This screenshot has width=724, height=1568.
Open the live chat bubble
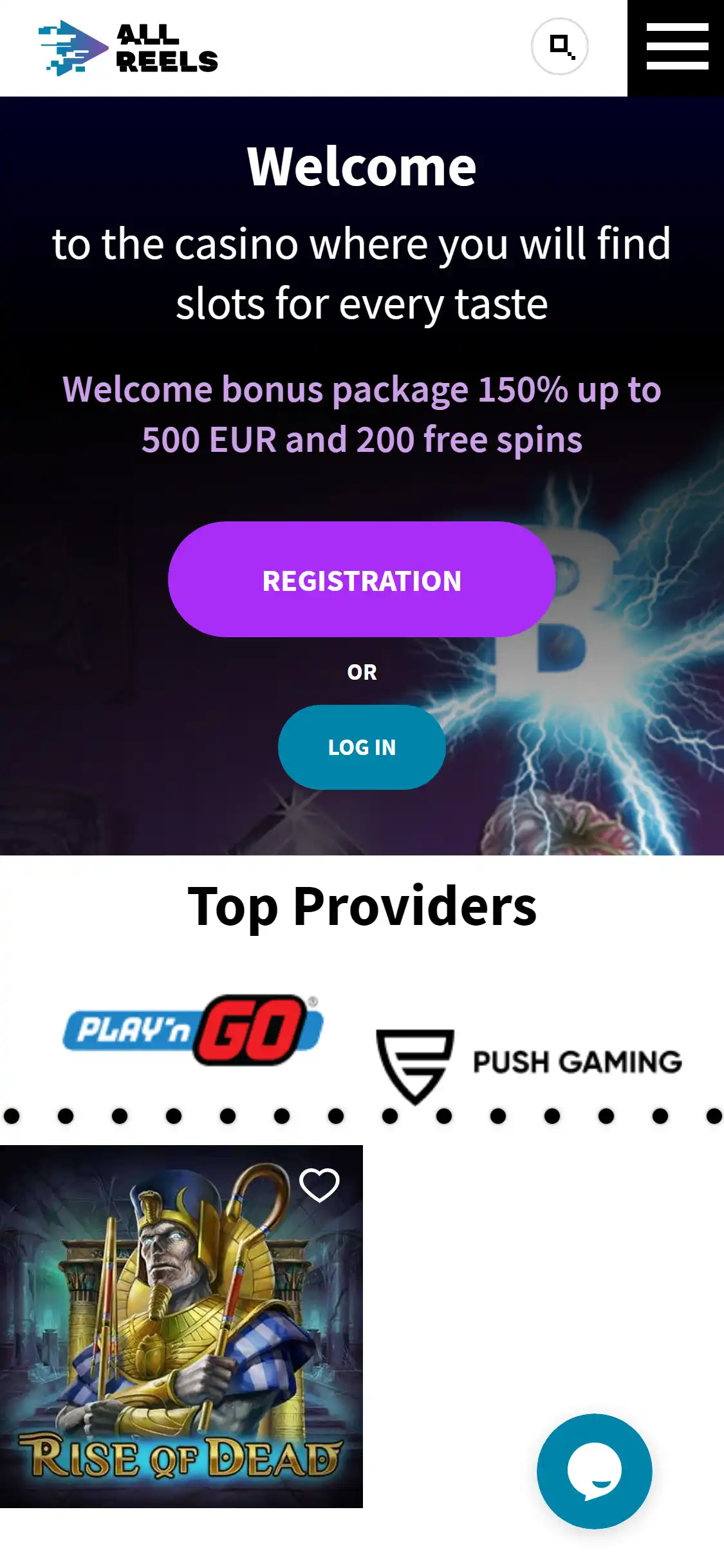594,1471
